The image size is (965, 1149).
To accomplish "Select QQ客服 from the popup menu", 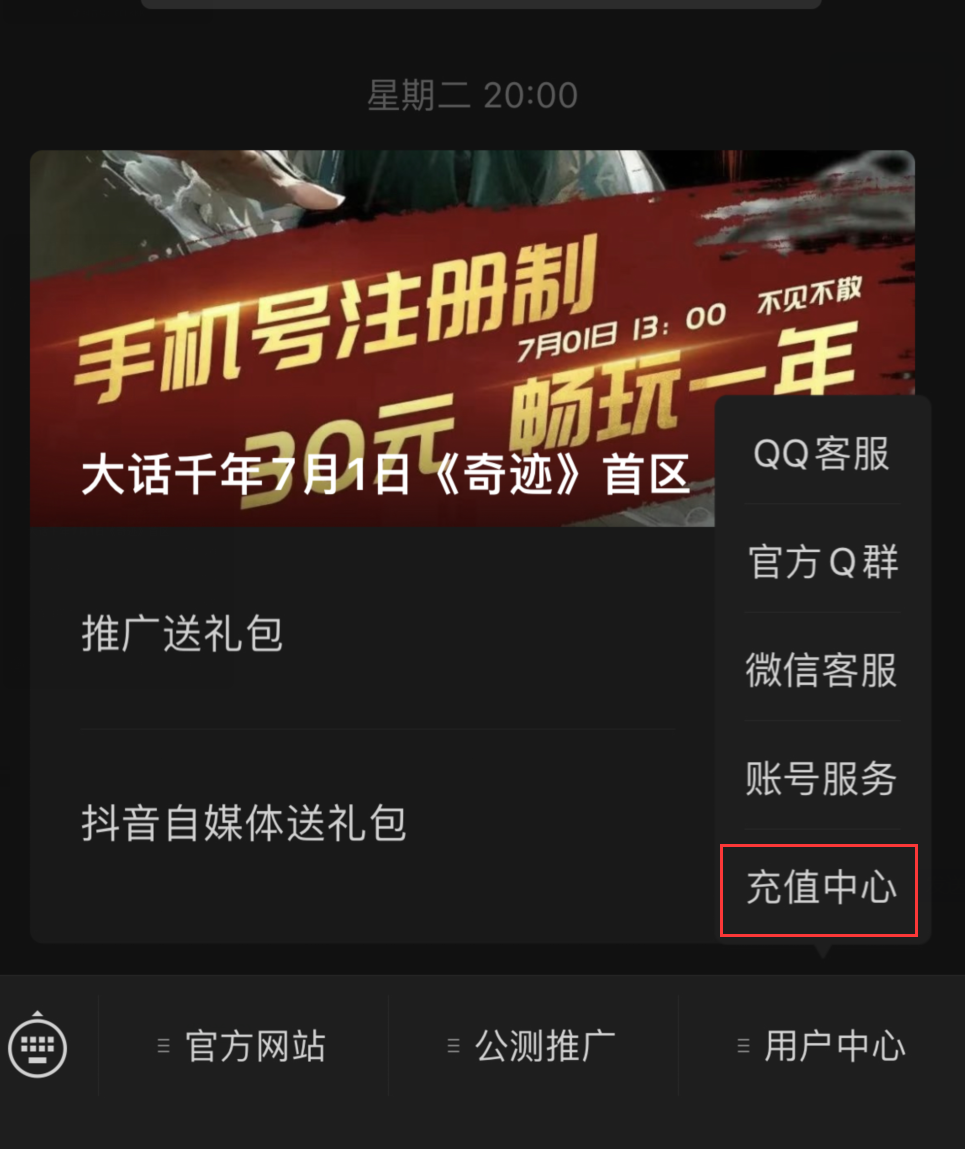I will [x=821, y=454].
